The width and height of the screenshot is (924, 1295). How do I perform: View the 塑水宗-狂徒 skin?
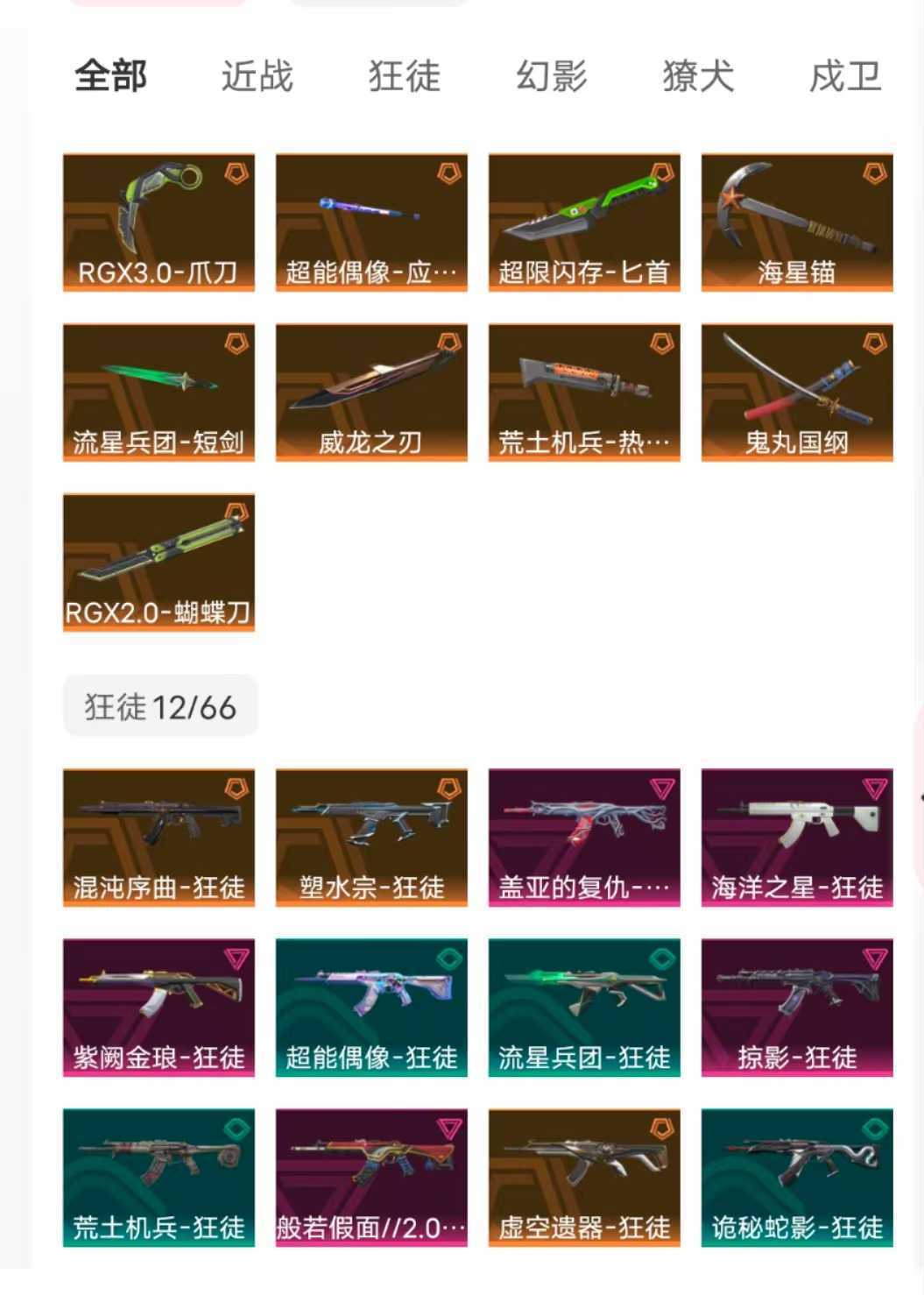[x=371, y=838]
